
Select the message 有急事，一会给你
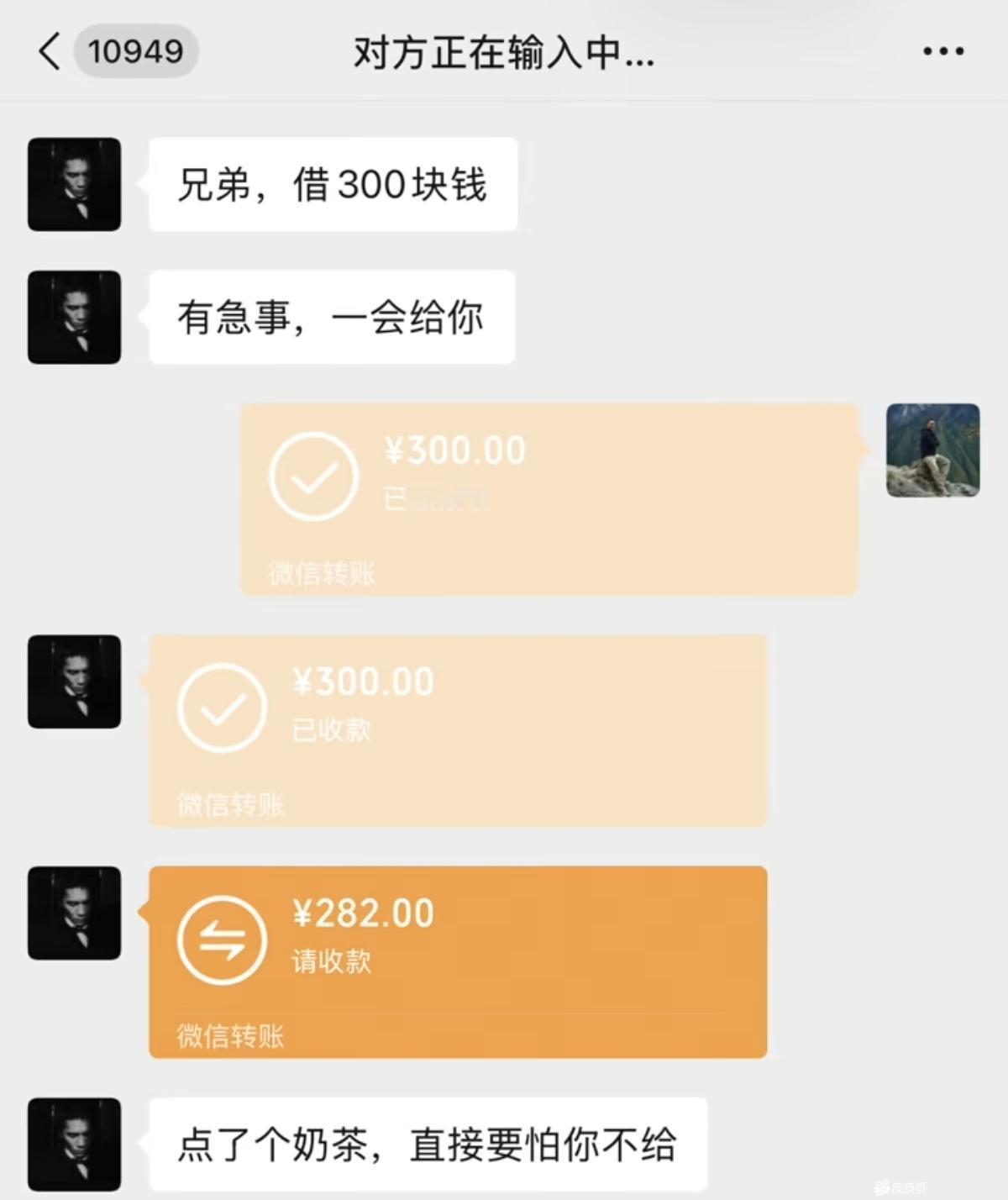(330, 317)
